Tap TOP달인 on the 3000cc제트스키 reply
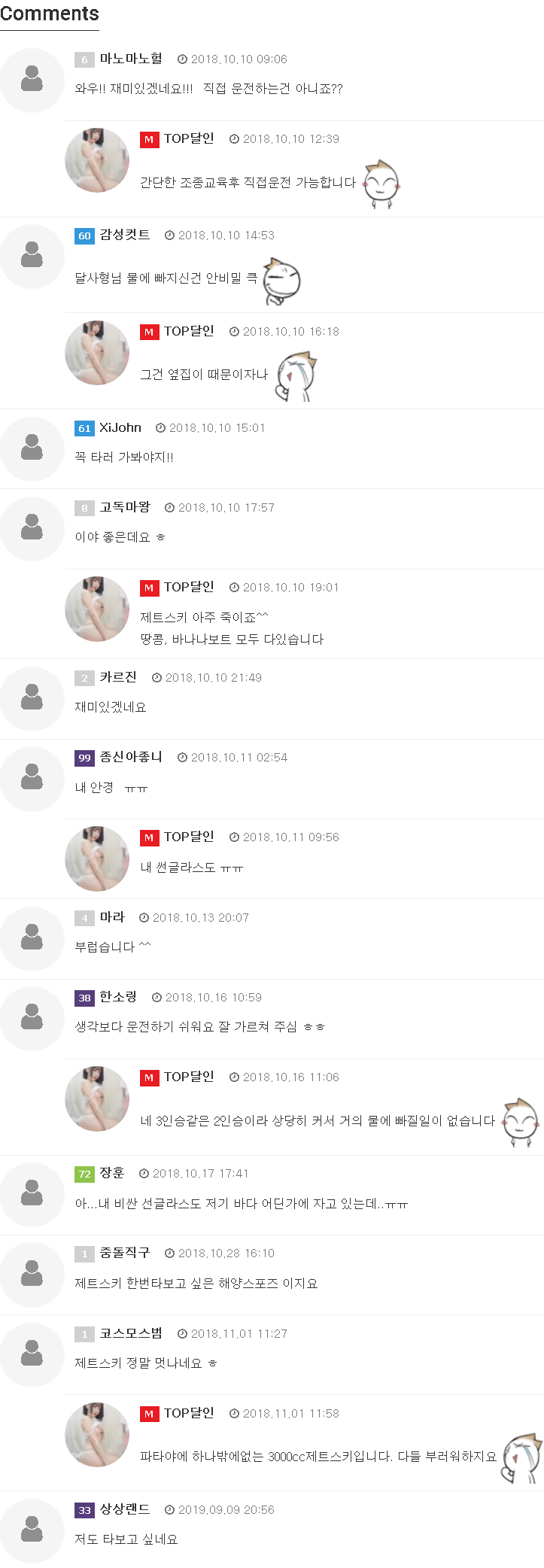The height and width of the screenshot is (1568, 544). [189, 1413]
